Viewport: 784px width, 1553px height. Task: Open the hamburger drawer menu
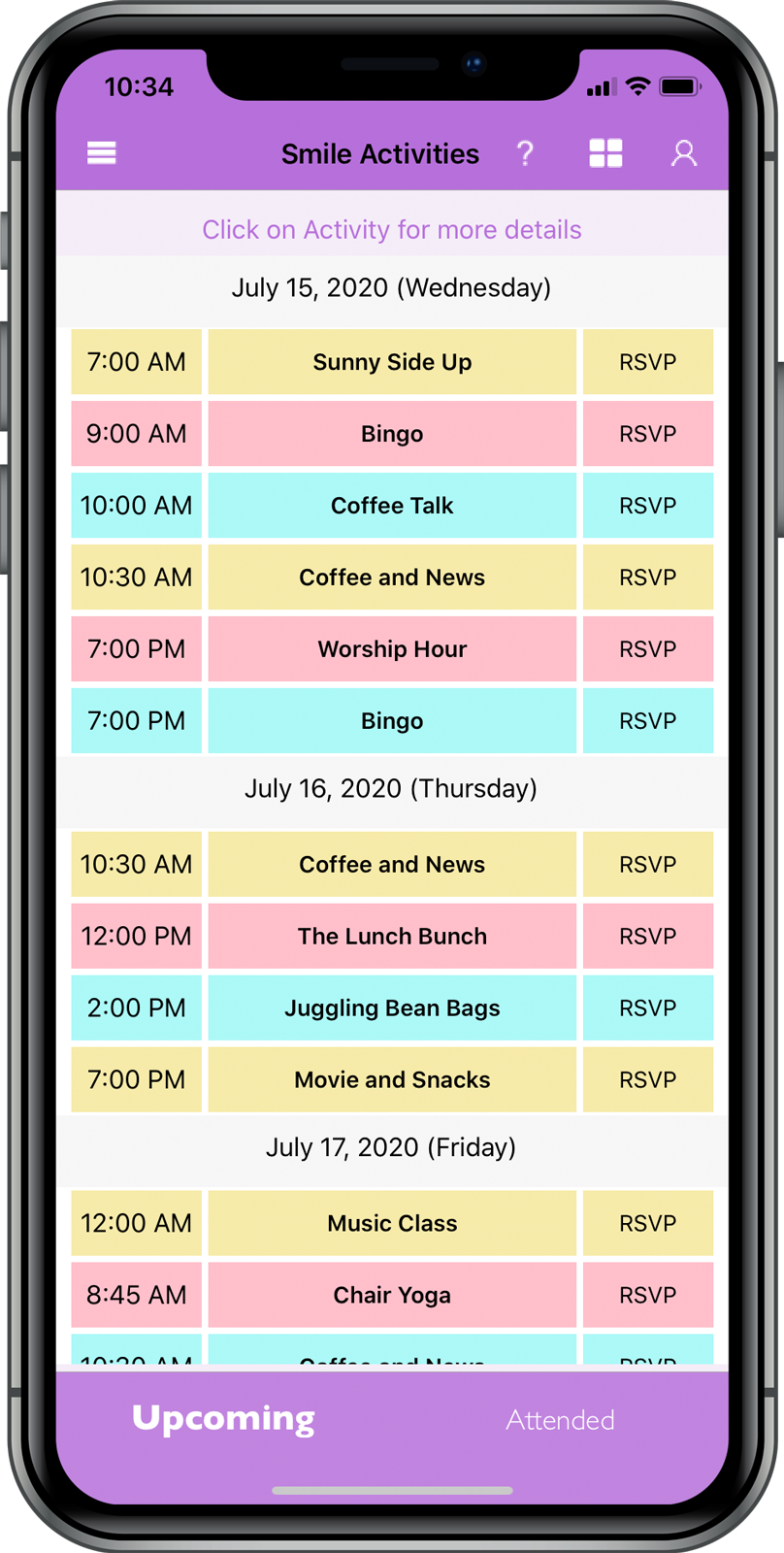pyautogui.click(x=102, y=153)
